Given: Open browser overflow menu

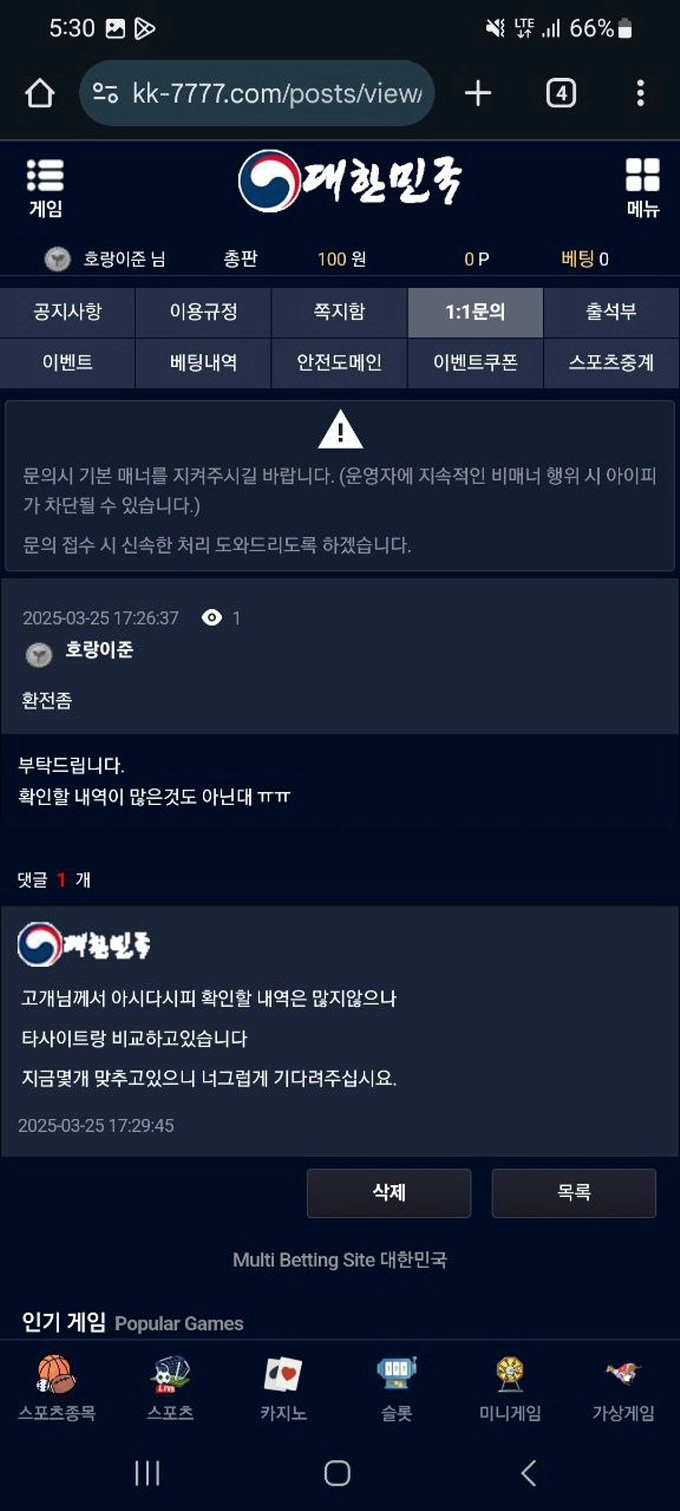Looking at the screenshot, I should (x=640, y=94).
